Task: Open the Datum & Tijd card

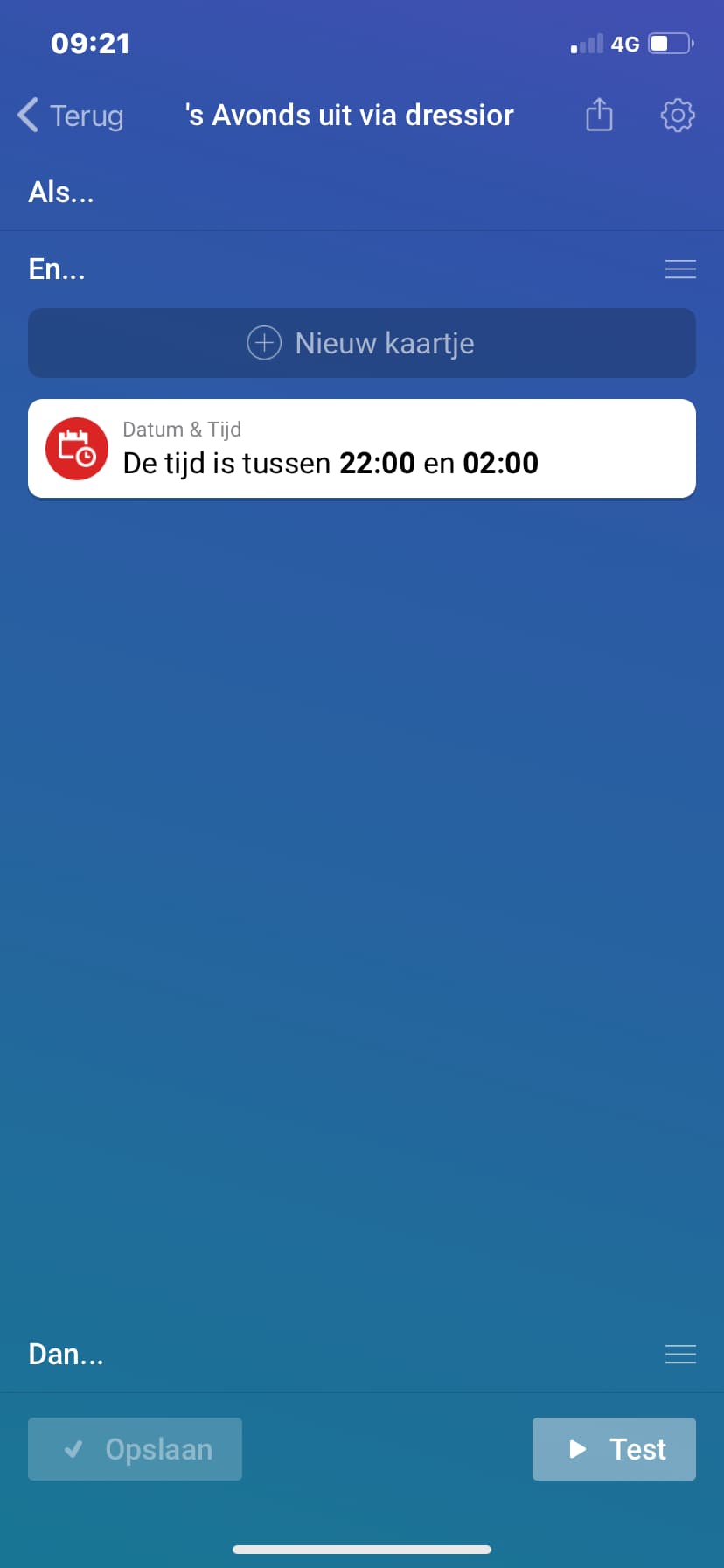Action: click(362, 449)
